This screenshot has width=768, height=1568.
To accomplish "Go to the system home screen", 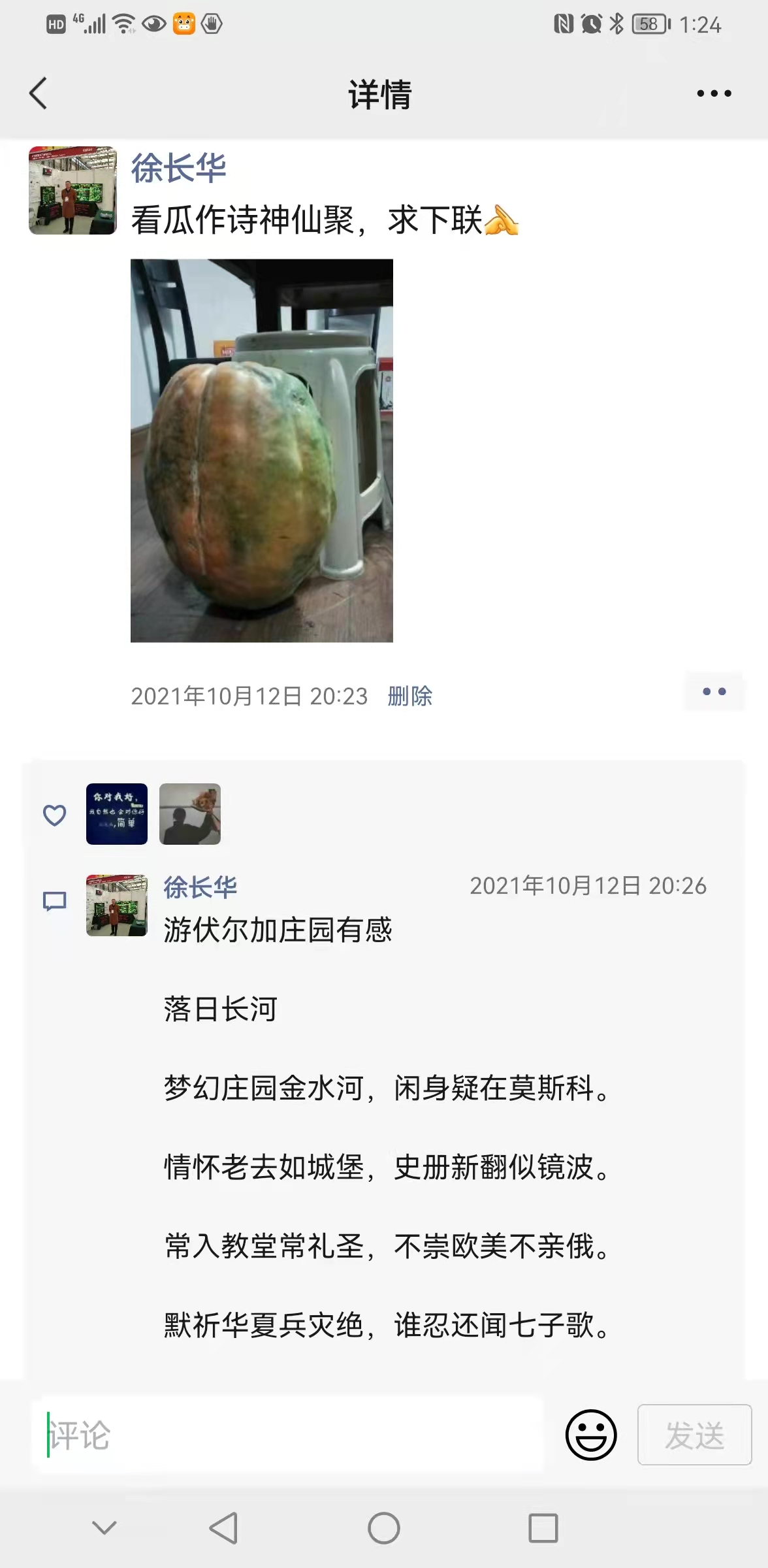I will (x=384, y=1528).
